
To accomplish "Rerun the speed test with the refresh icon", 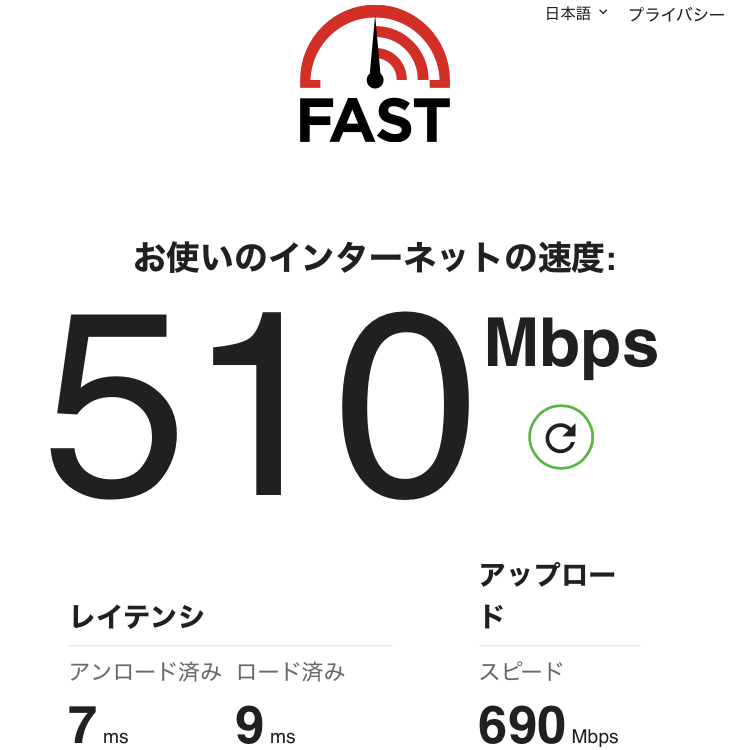I will pyautogui.click(x=561, y=437).
